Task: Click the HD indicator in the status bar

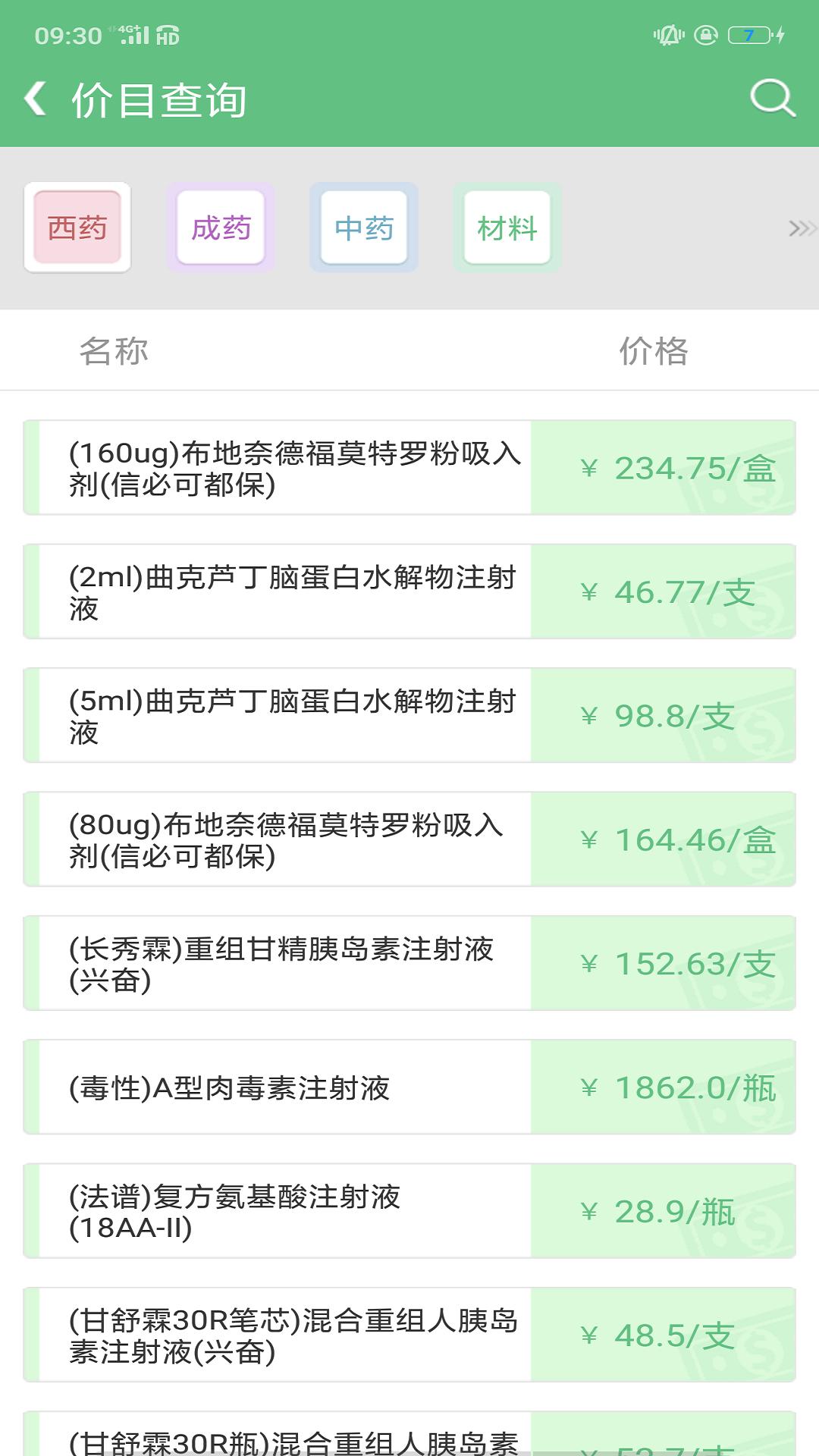Action: click(166, 36)
